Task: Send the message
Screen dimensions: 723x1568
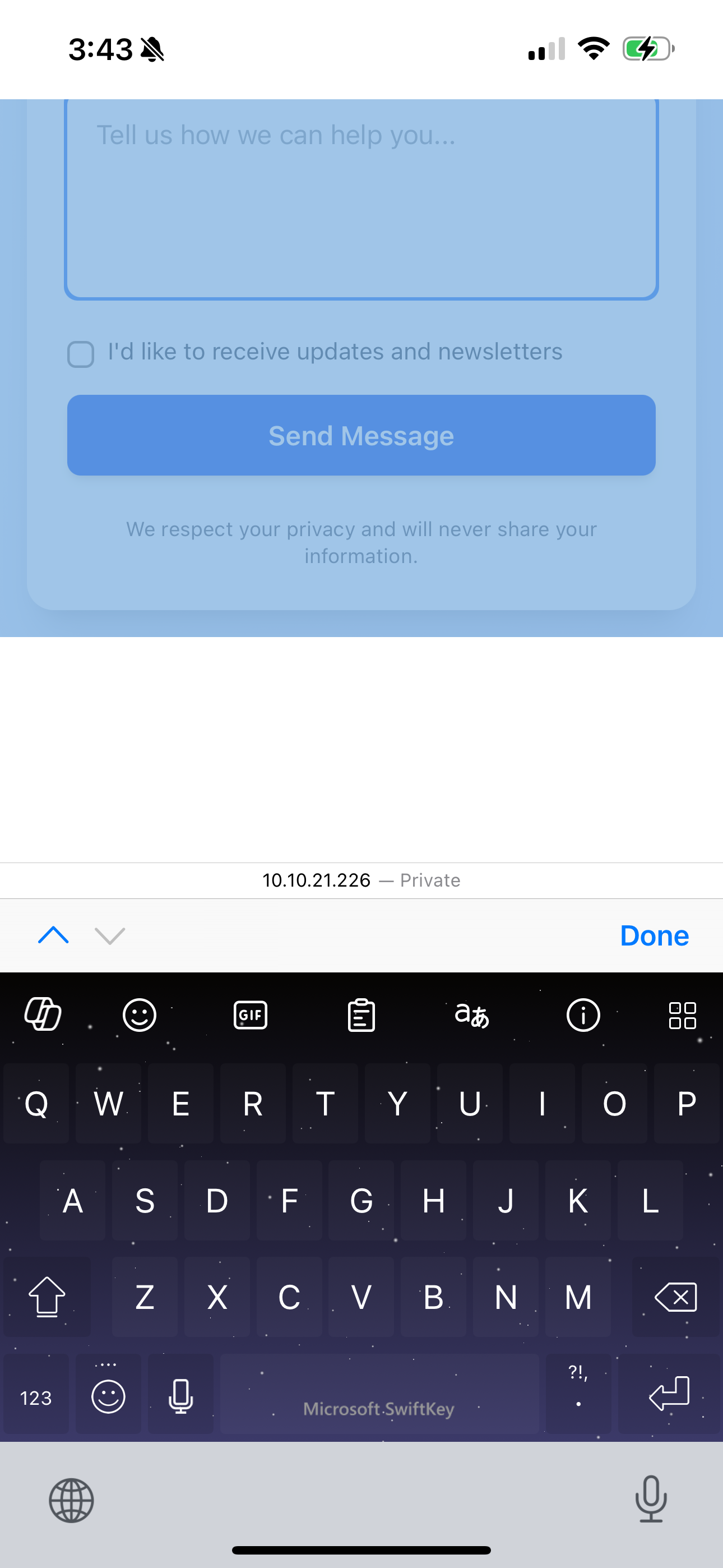Action: point(361,435)
